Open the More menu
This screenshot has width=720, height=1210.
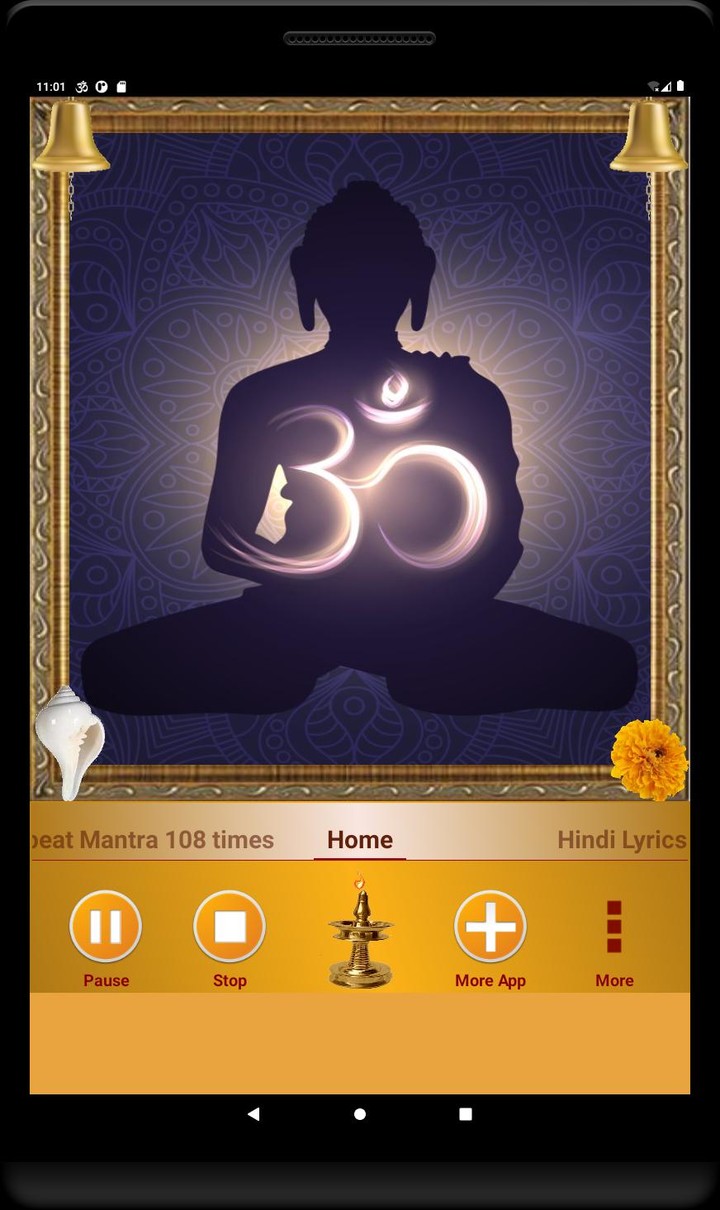click(x=614, y=927)
